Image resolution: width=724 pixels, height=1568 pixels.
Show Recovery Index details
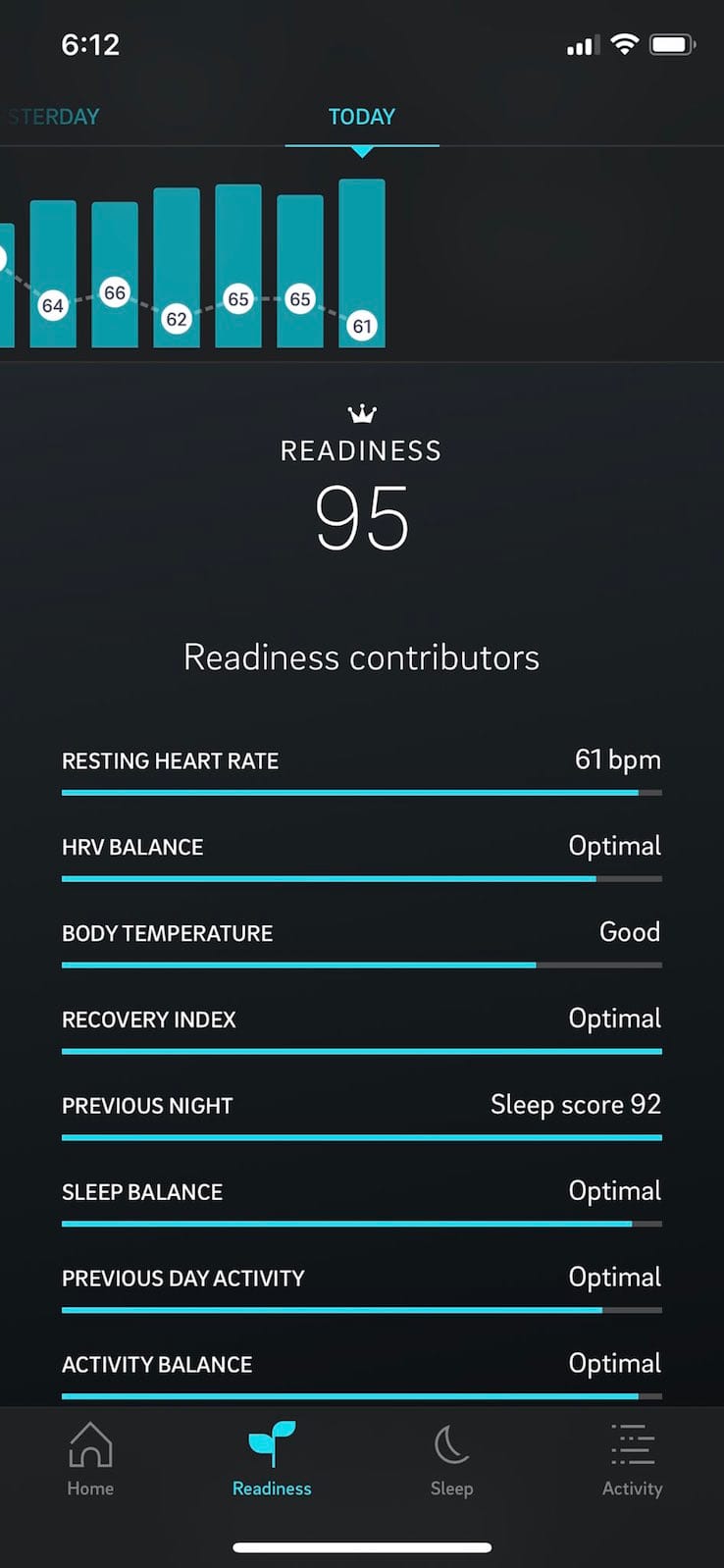point(361,1021)
